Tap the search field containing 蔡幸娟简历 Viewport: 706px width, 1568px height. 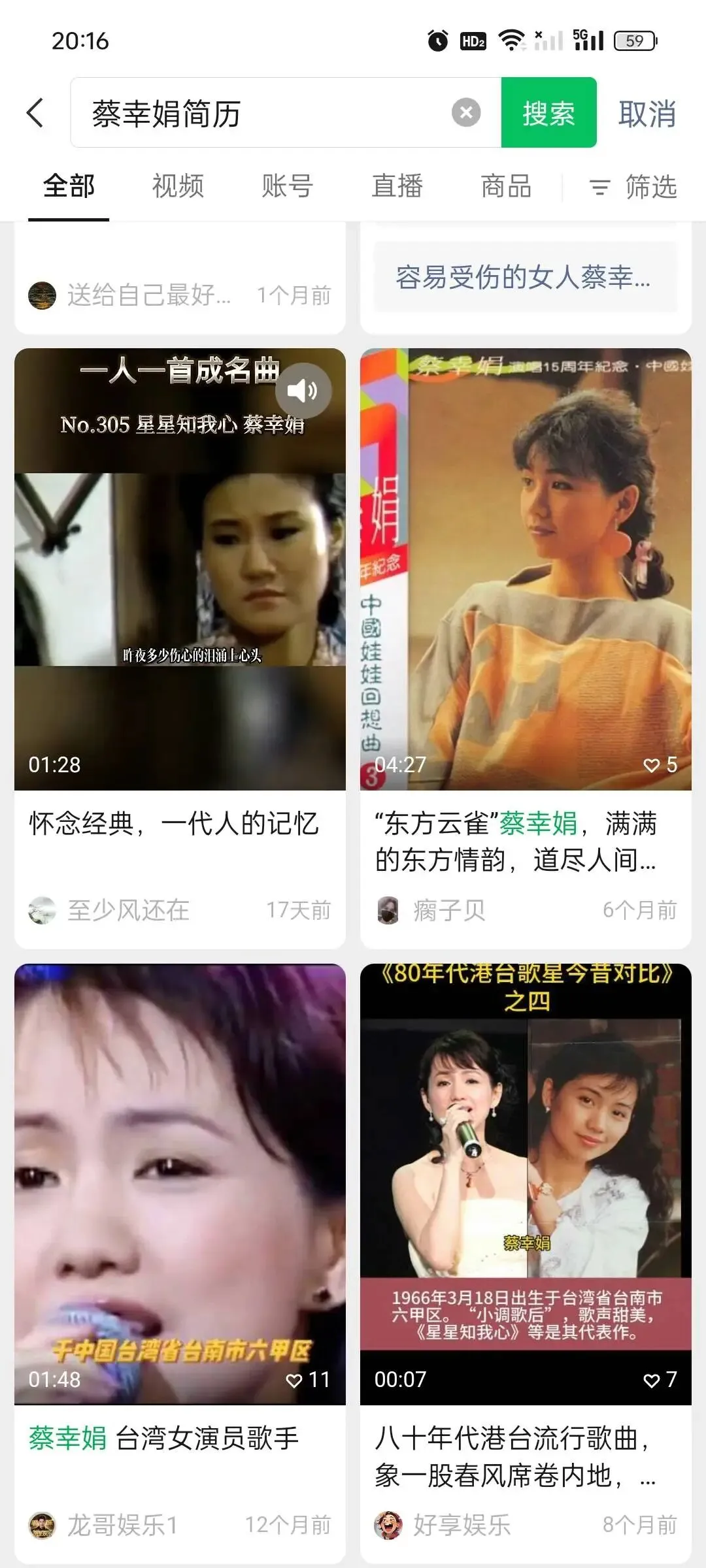pyautogui.click(x=261, y=113)
